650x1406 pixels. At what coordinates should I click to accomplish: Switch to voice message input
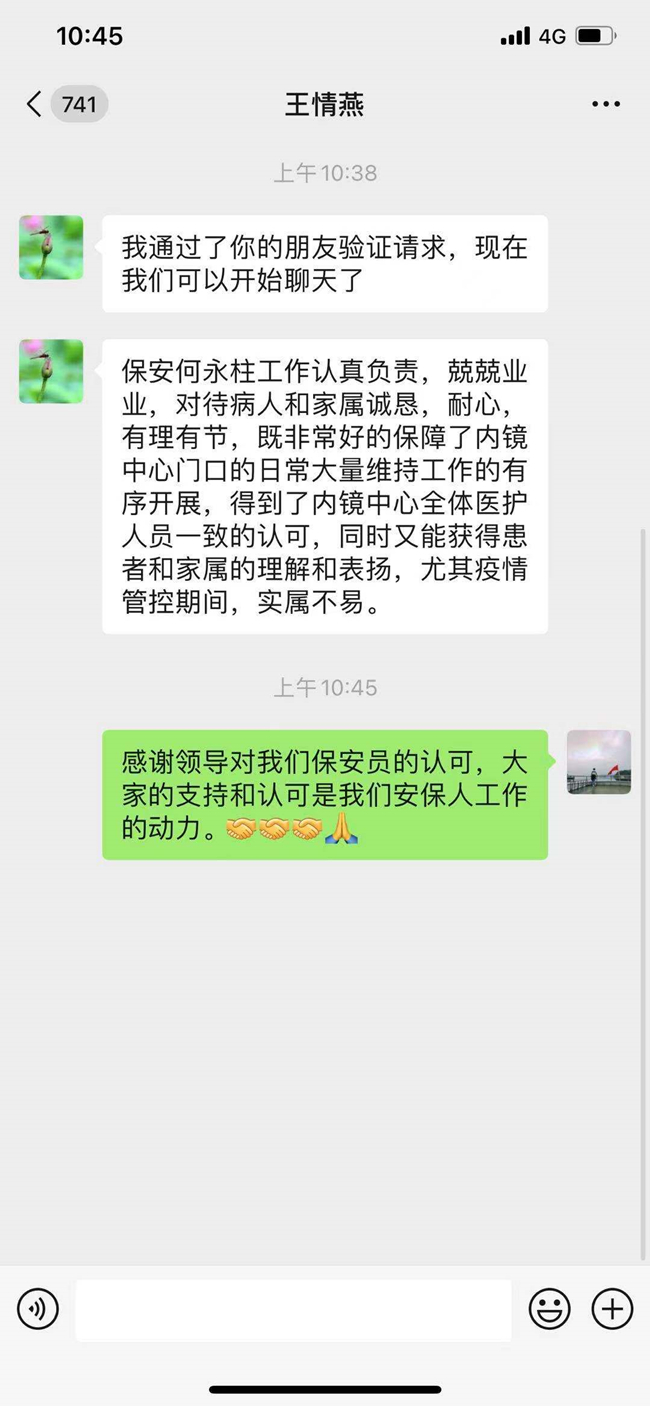(38, 1308)
